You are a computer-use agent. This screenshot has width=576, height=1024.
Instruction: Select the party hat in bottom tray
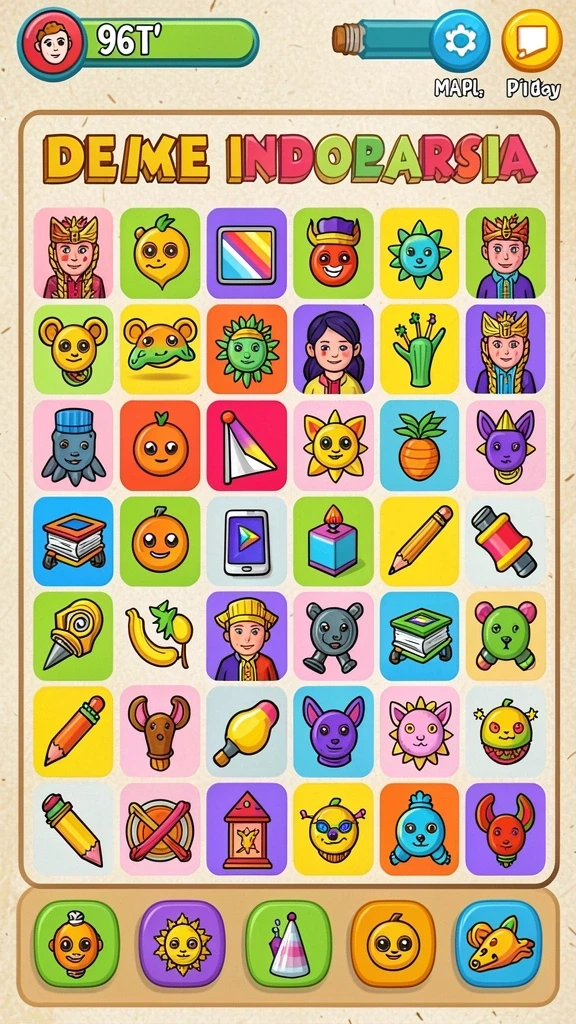(288, 944)
